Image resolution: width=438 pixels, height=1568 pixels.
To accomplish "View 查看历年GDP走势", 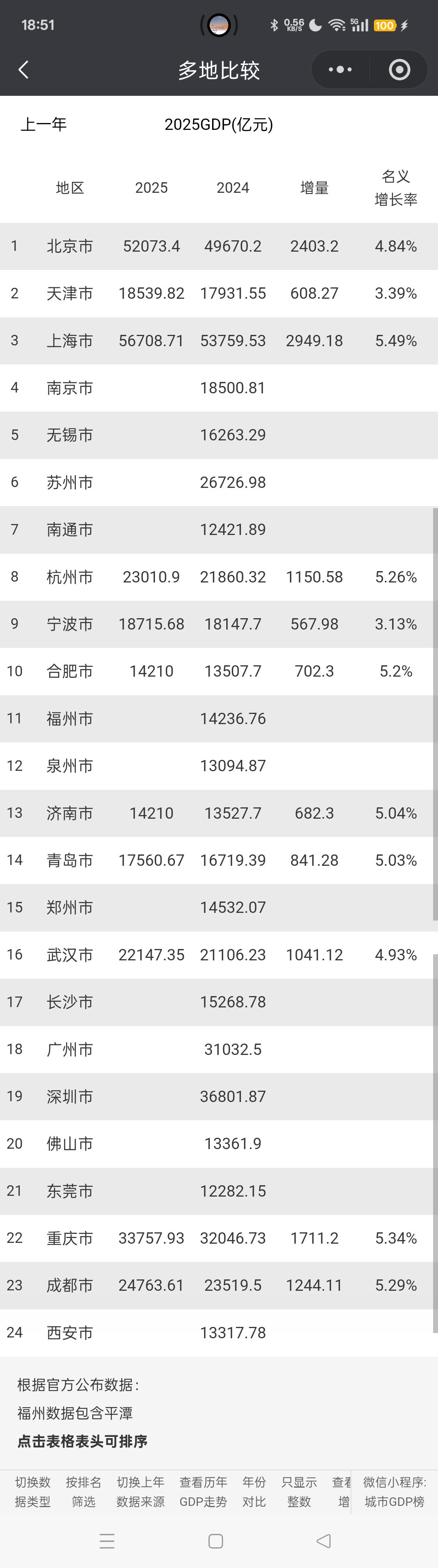I will (203, 1492).
